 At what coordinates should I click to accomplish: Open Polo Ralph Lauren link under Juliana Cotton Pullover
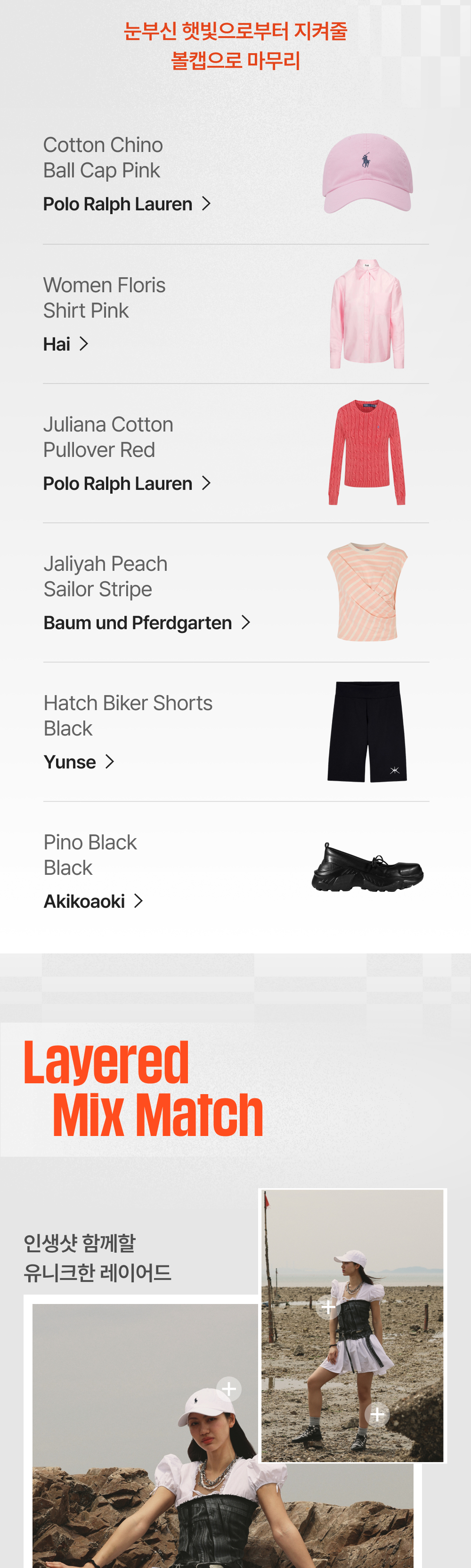pyautogui.click(x=127, y=483)
